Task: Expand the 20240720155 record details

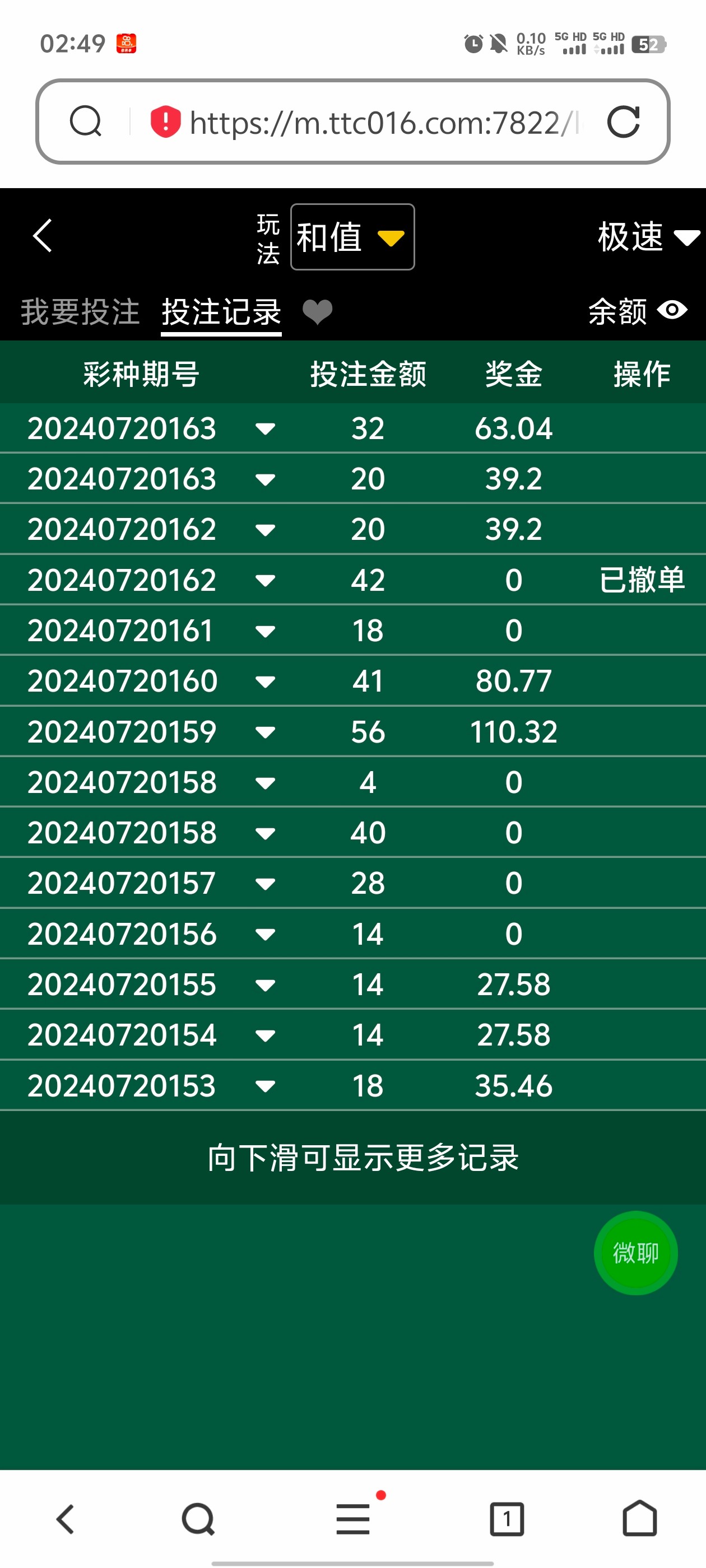Action: pyautogui.click(x=265, y=985)
